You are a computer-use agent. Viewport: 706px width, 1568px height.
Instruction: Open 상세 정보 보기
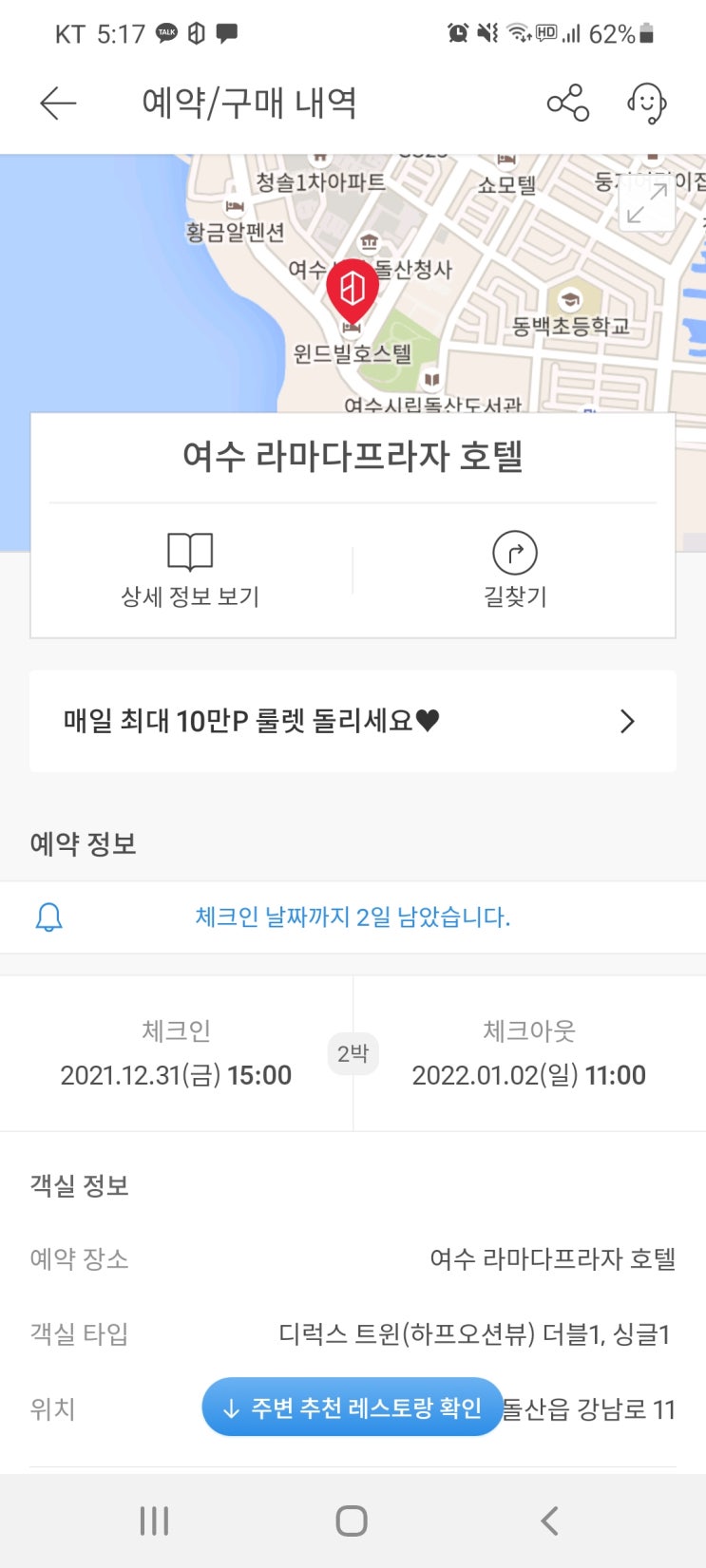click(190, 570)
